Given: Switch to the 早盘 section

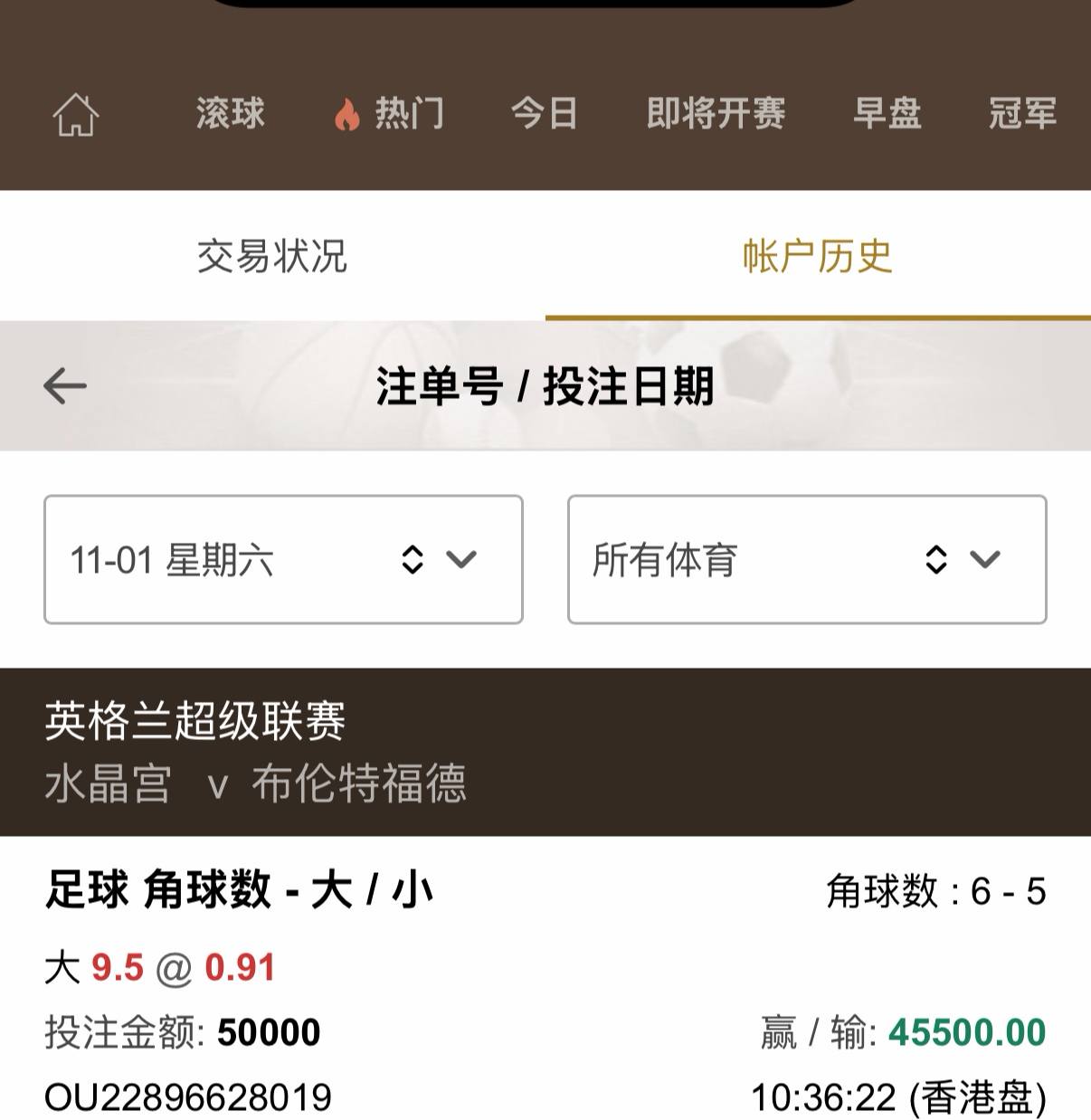Looking at the screenshot, I should point(887,114).
